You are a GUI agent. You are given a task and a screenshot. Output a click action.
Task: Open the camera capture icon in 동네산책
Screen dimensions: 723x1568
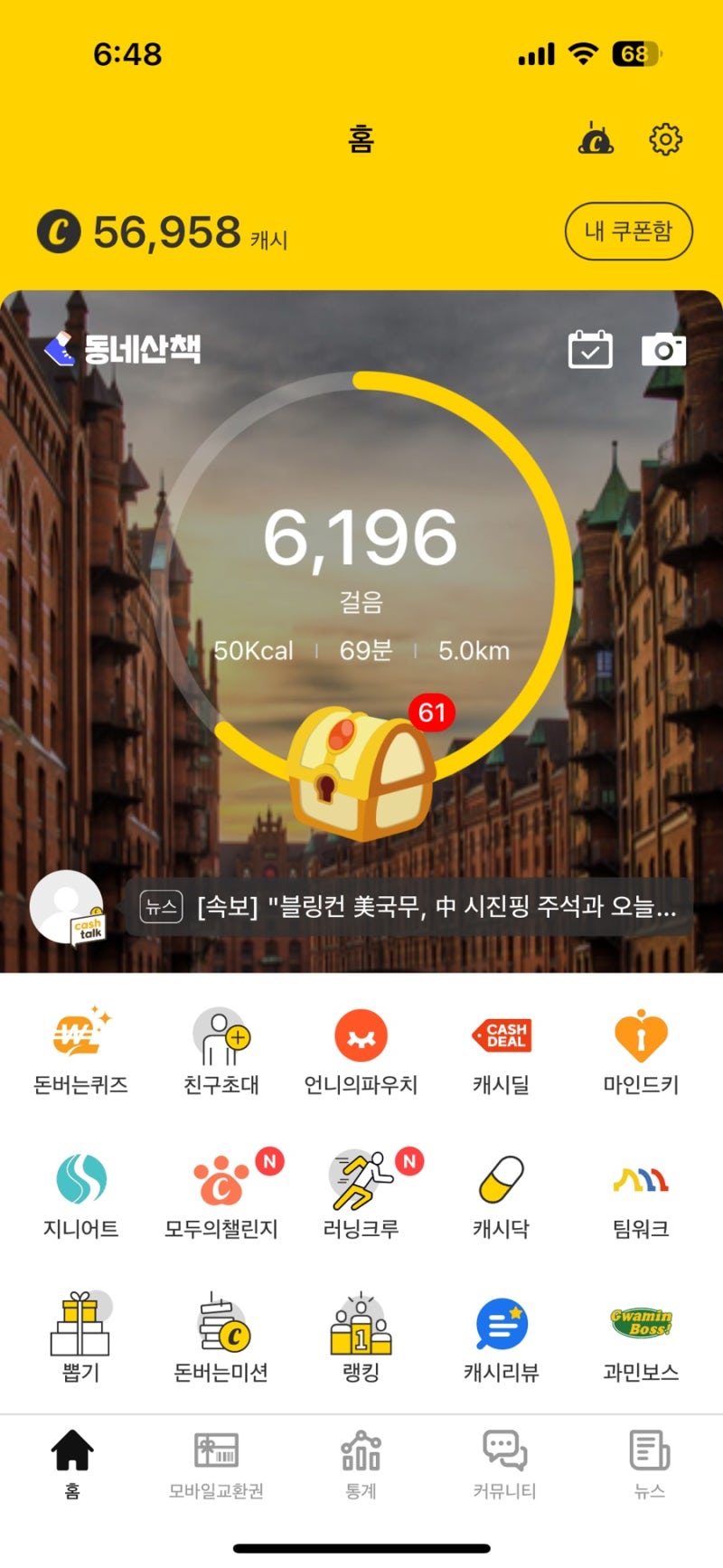click(x=664, y=350)
